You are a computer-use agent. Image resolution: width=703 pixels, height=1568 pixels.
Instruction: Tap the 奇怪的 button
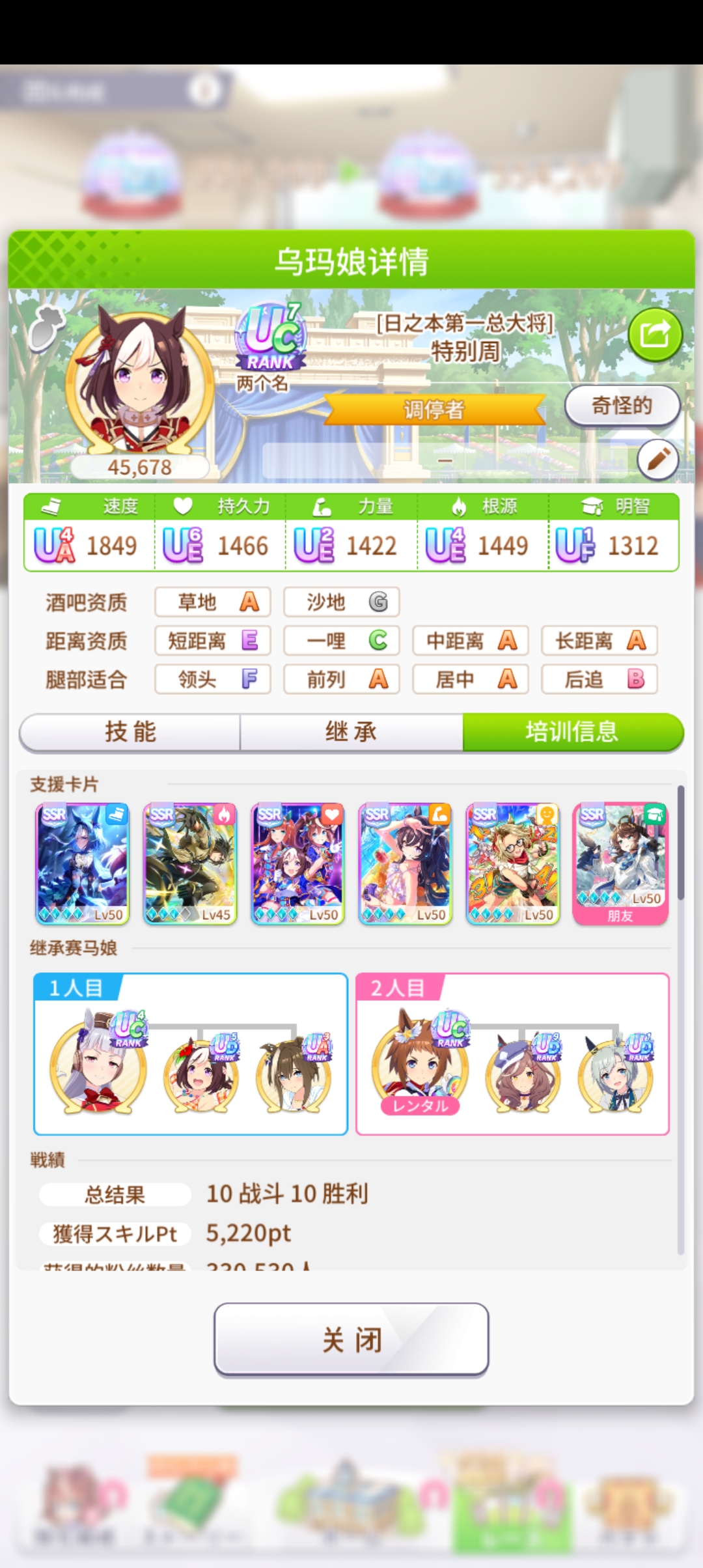click(622, 406)
